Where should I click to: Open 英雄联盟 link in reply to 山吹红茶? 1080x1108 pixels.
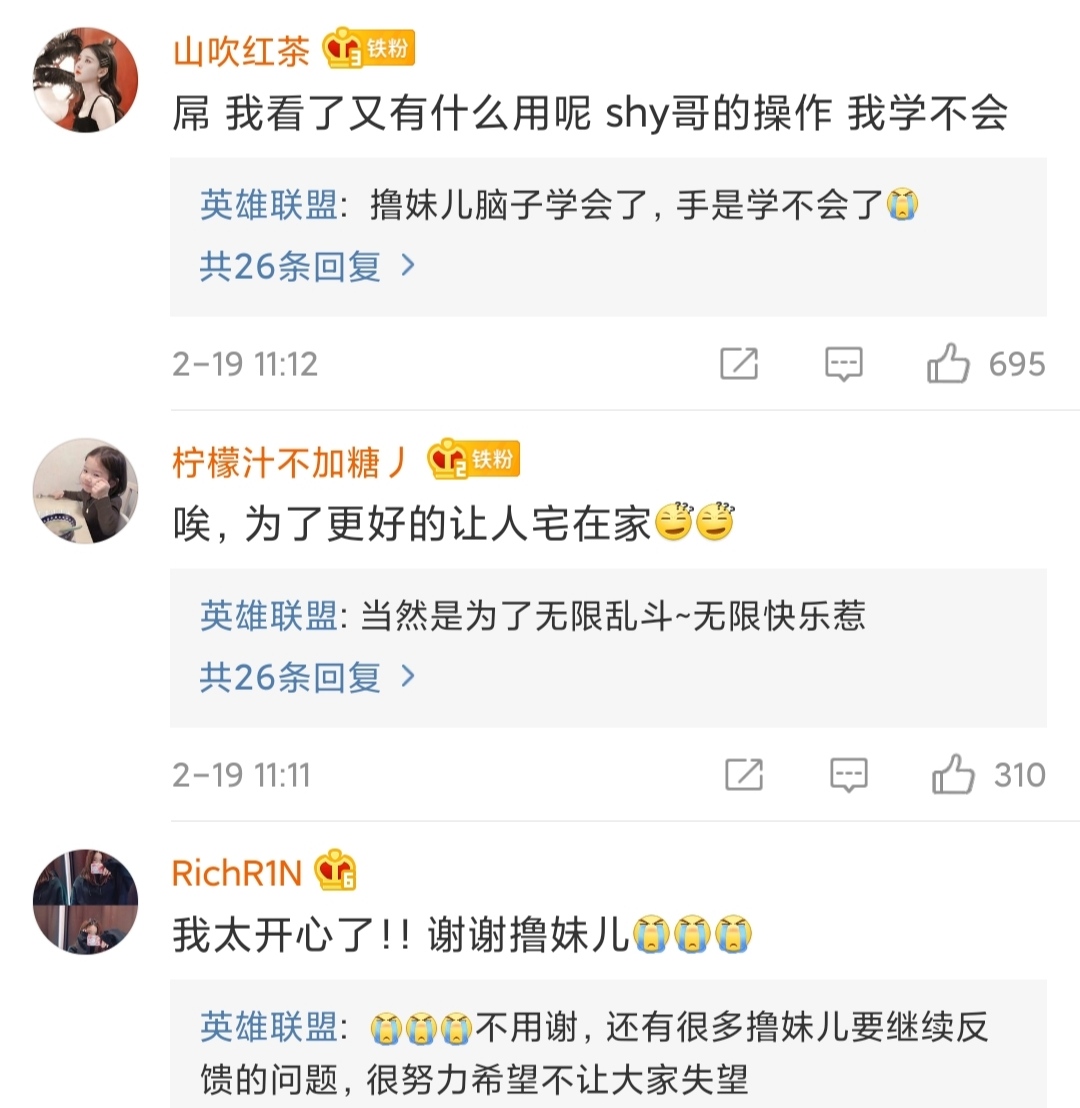pos(268,206)
